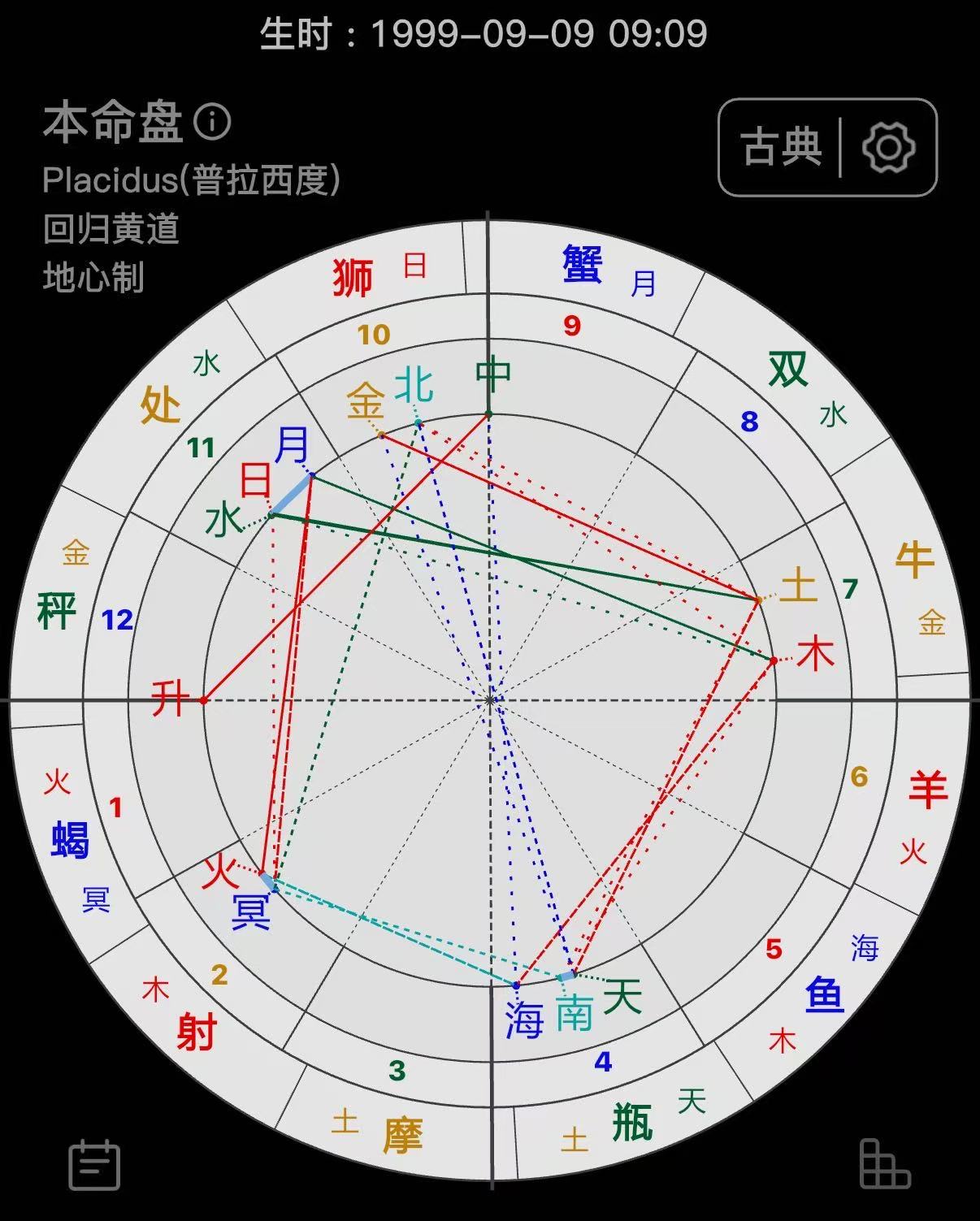Open the calendar icon below the chart

coord(95,1164)
